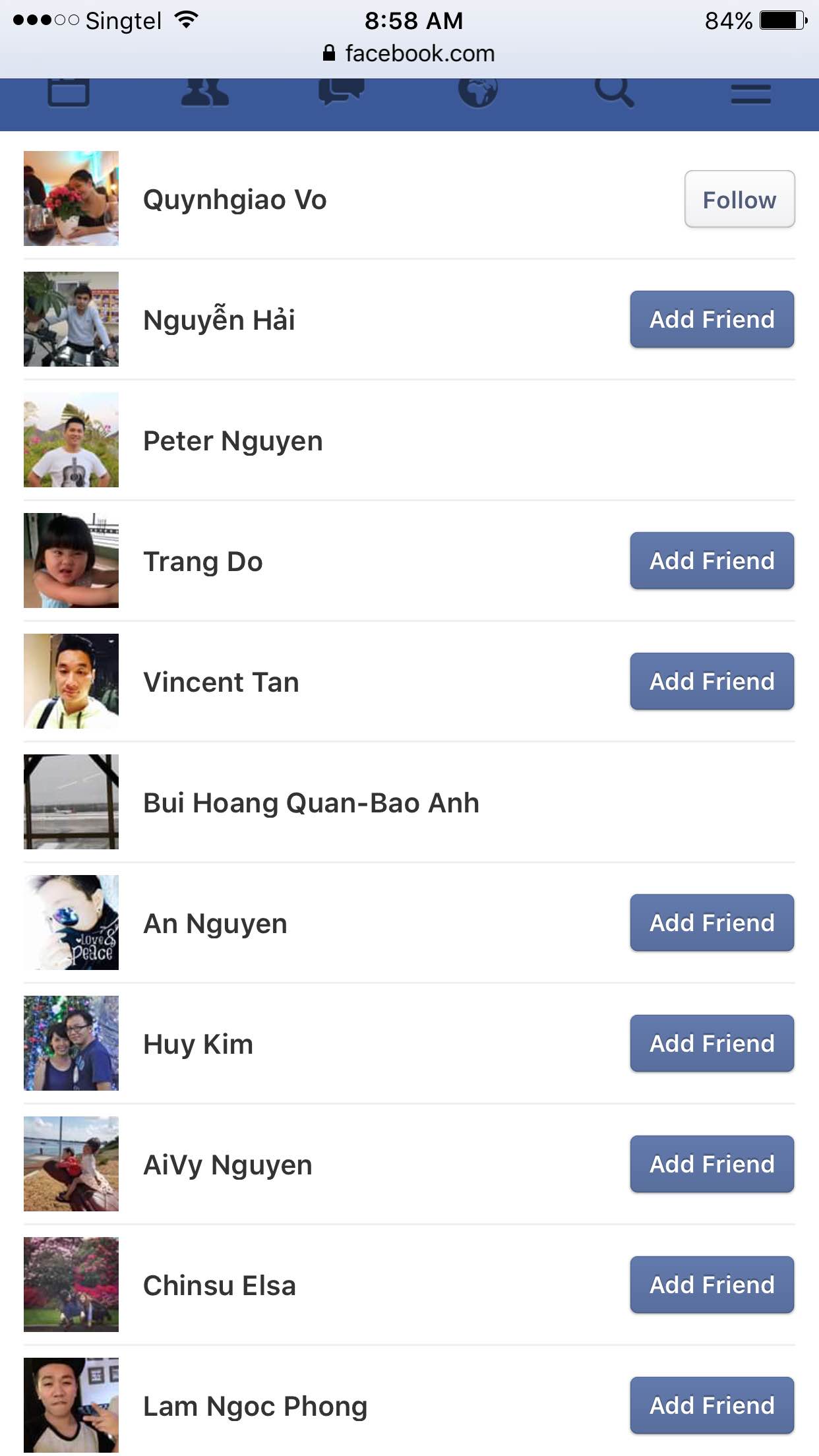Add Lam Ngoc Phong as a friend
Screen dimensions: 819x1456
point(712,1405)
